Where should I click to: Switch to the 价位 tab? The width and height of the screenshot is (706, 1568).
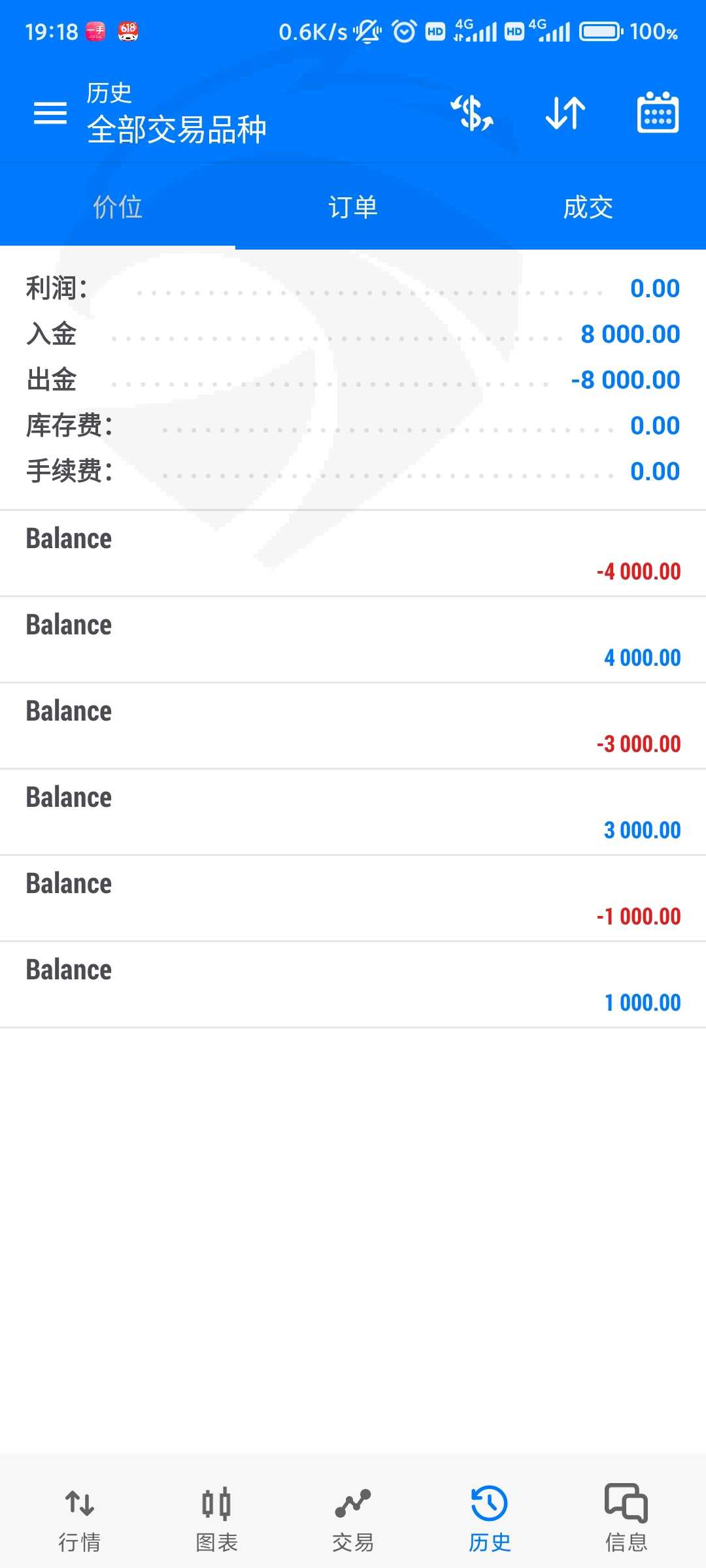[118, 207]
